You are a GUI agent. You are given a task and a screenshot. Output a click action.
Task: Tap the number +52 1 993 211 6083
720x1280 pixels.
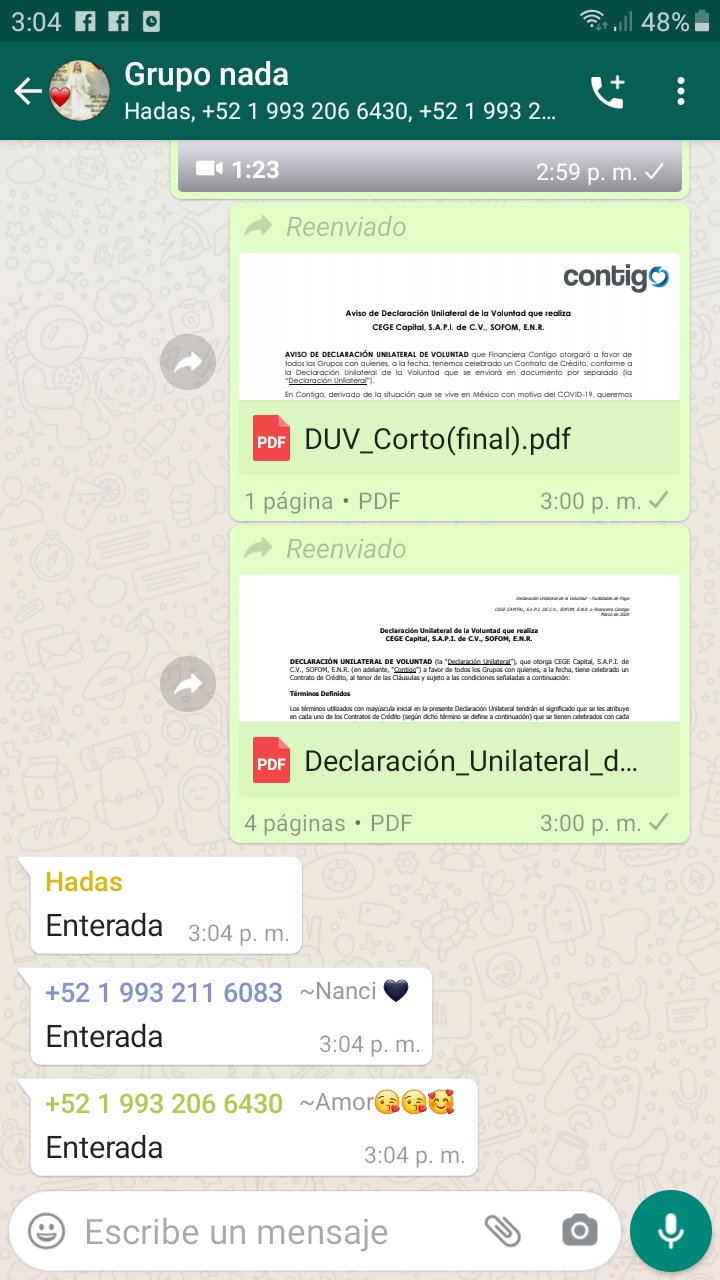(x=164, y=992)
